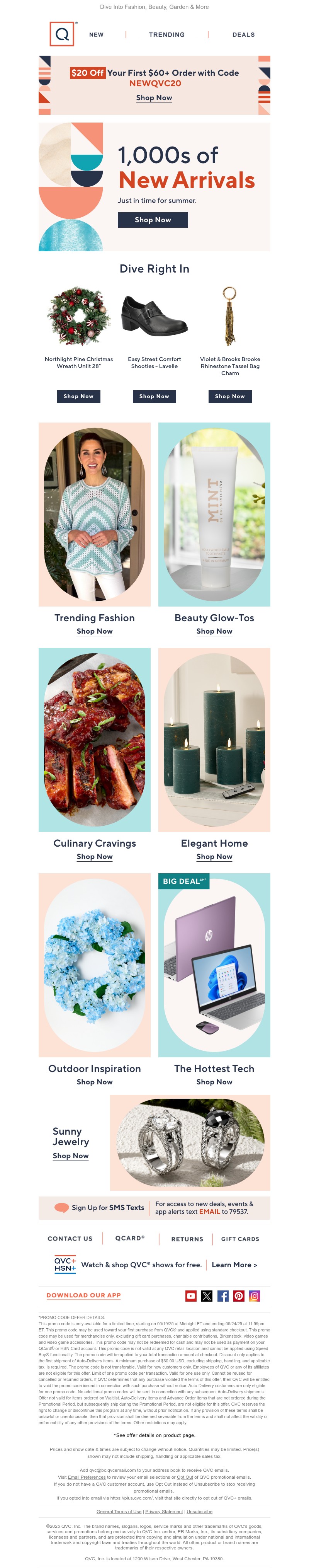Shop Sunny Jewelry via Shop Now link

click(71, 1155)
